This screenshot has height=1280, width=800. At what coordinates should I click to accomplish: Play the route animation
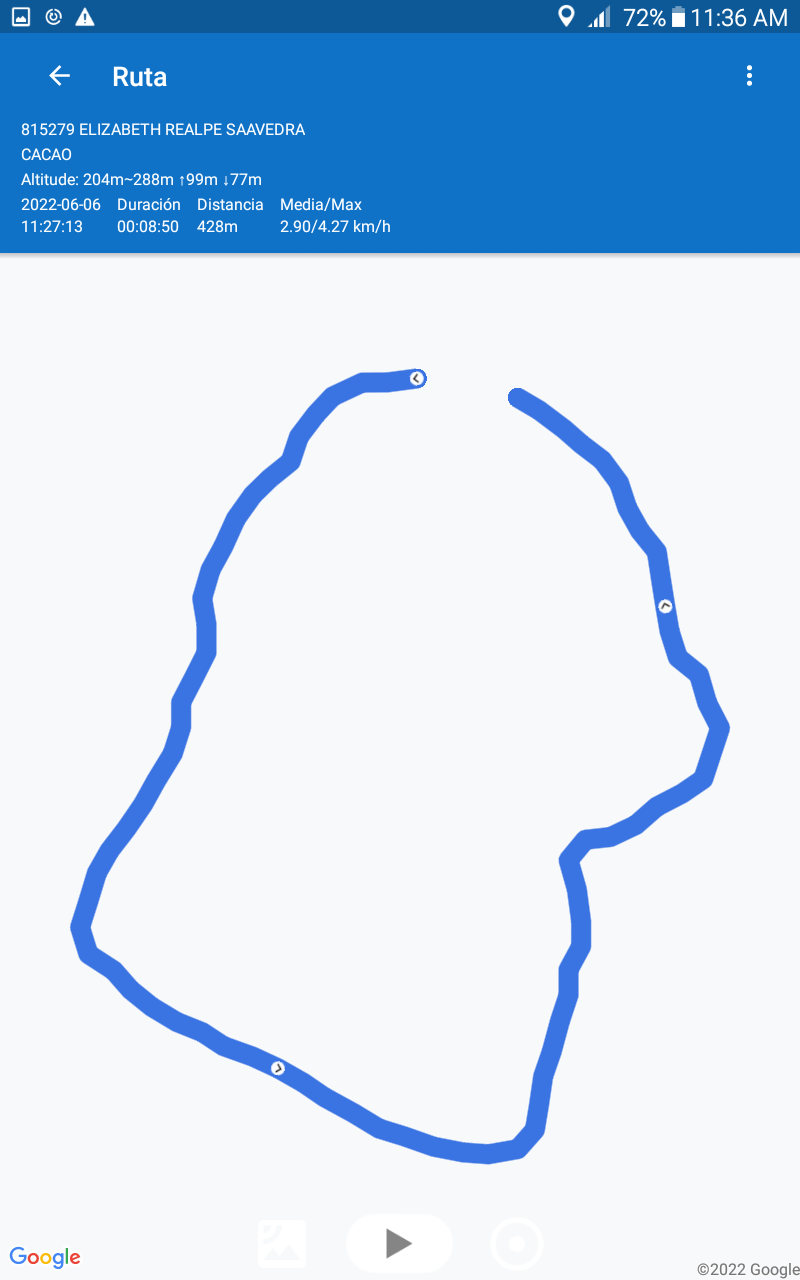click(x=399, y=1243)
